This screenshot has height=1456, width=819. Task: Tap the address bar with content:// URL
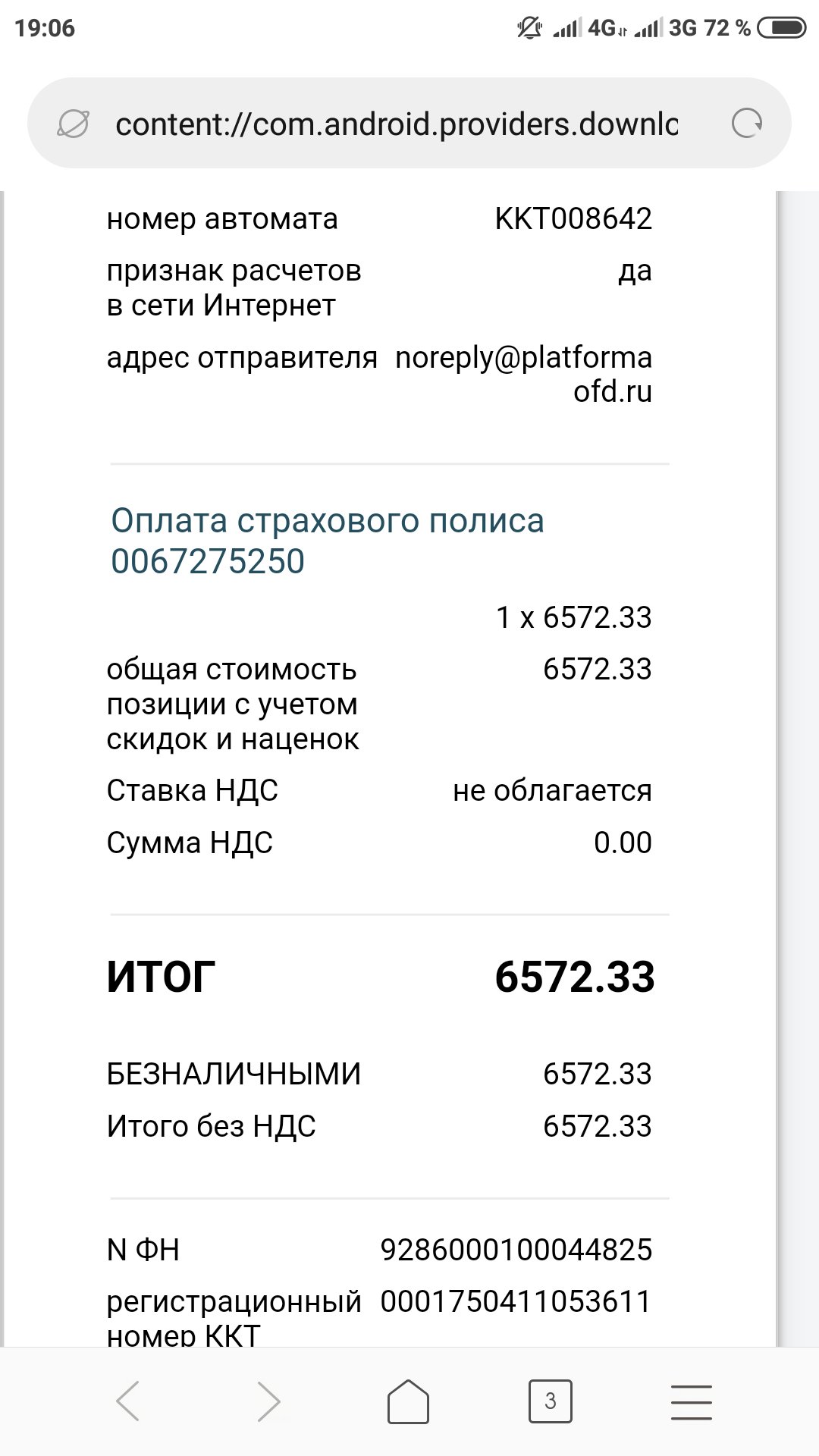pos(397,124)
